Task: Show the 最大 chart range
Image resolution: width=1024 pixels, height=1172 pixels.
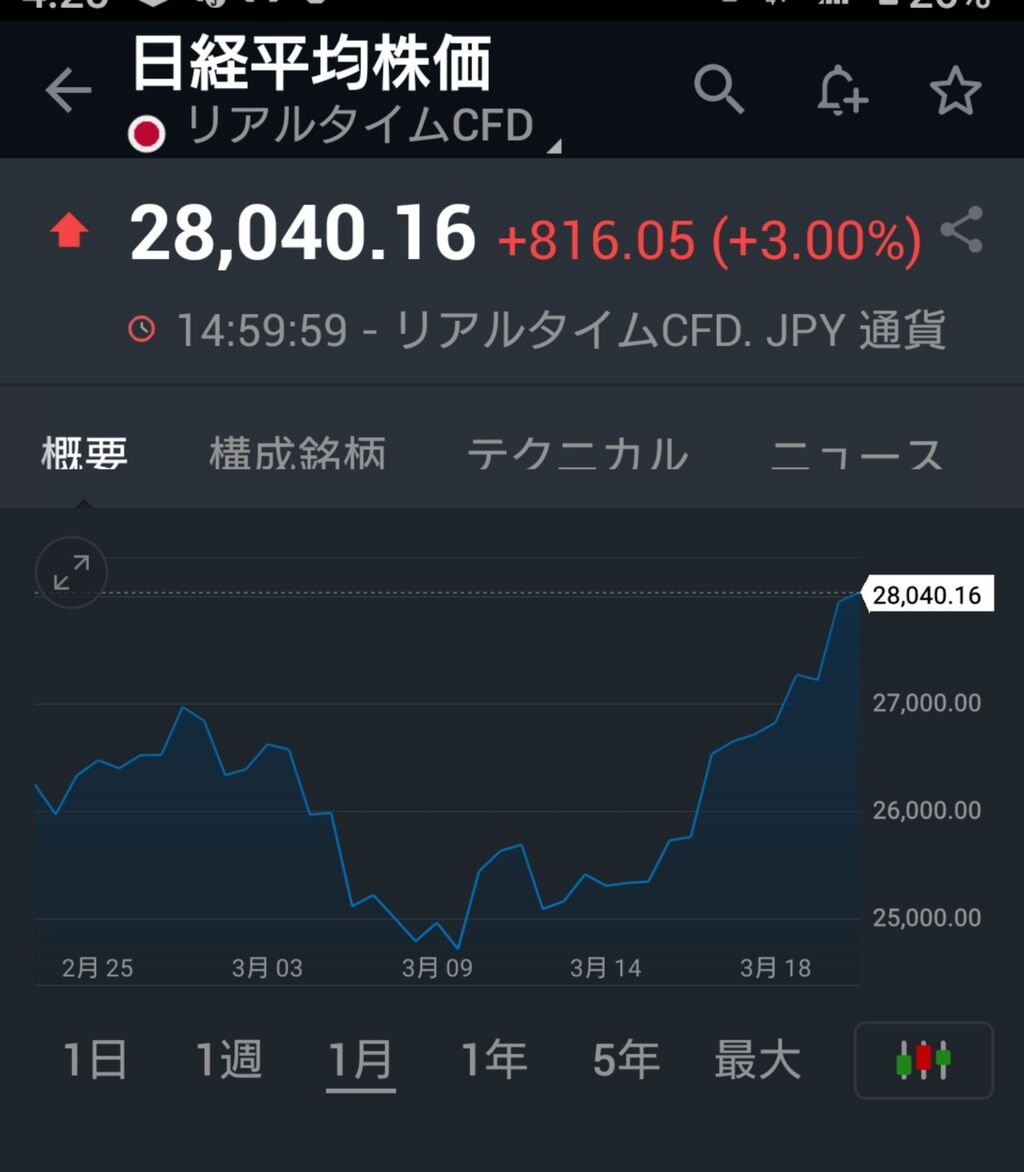Action: coord(757,1060)
